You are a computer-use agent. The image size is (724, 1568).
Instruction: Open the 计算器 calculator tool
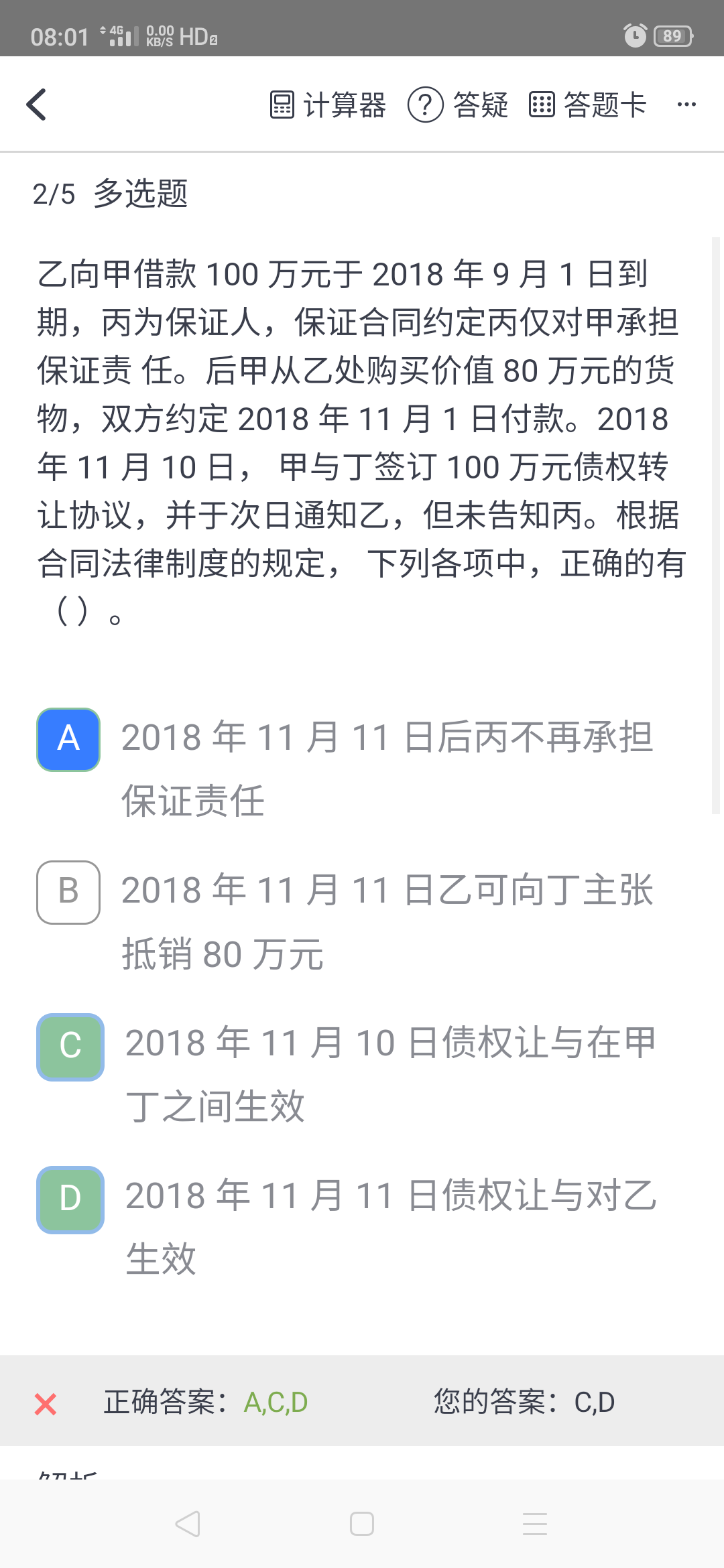(x=328, y=105)
